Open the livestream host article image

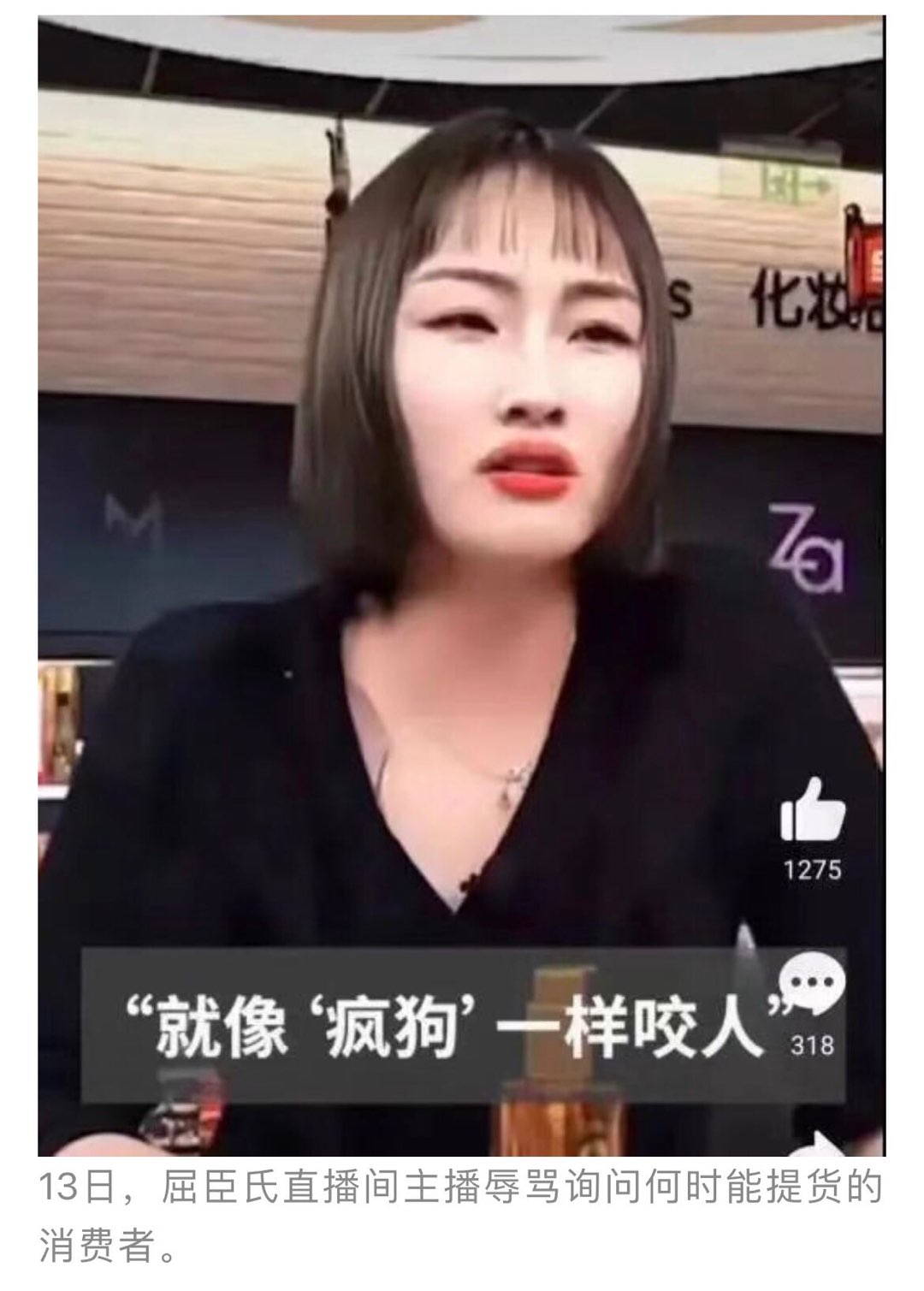461,582
